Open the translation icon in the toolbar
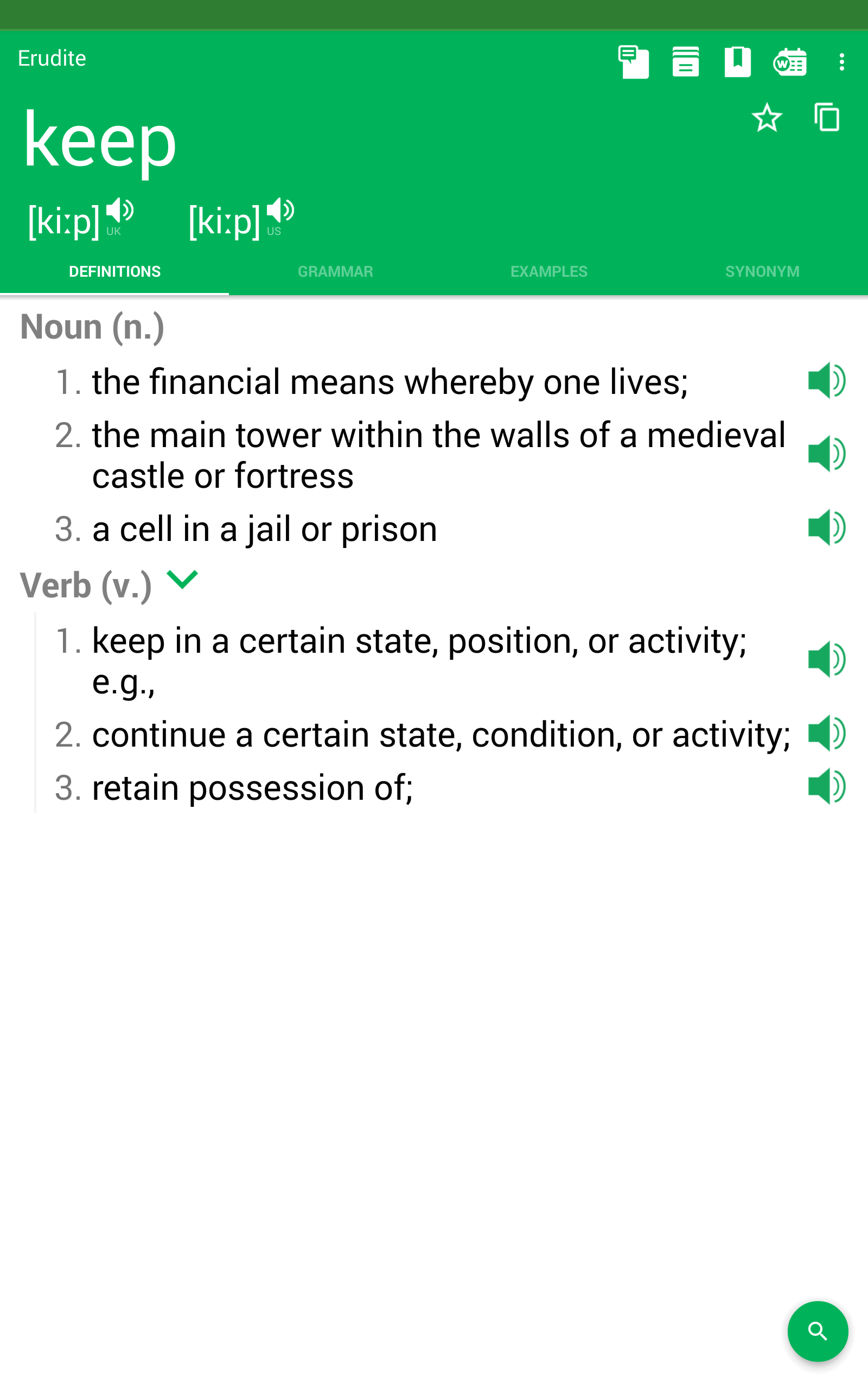This screenshot has height=1389, width=868. click(633, 61)
